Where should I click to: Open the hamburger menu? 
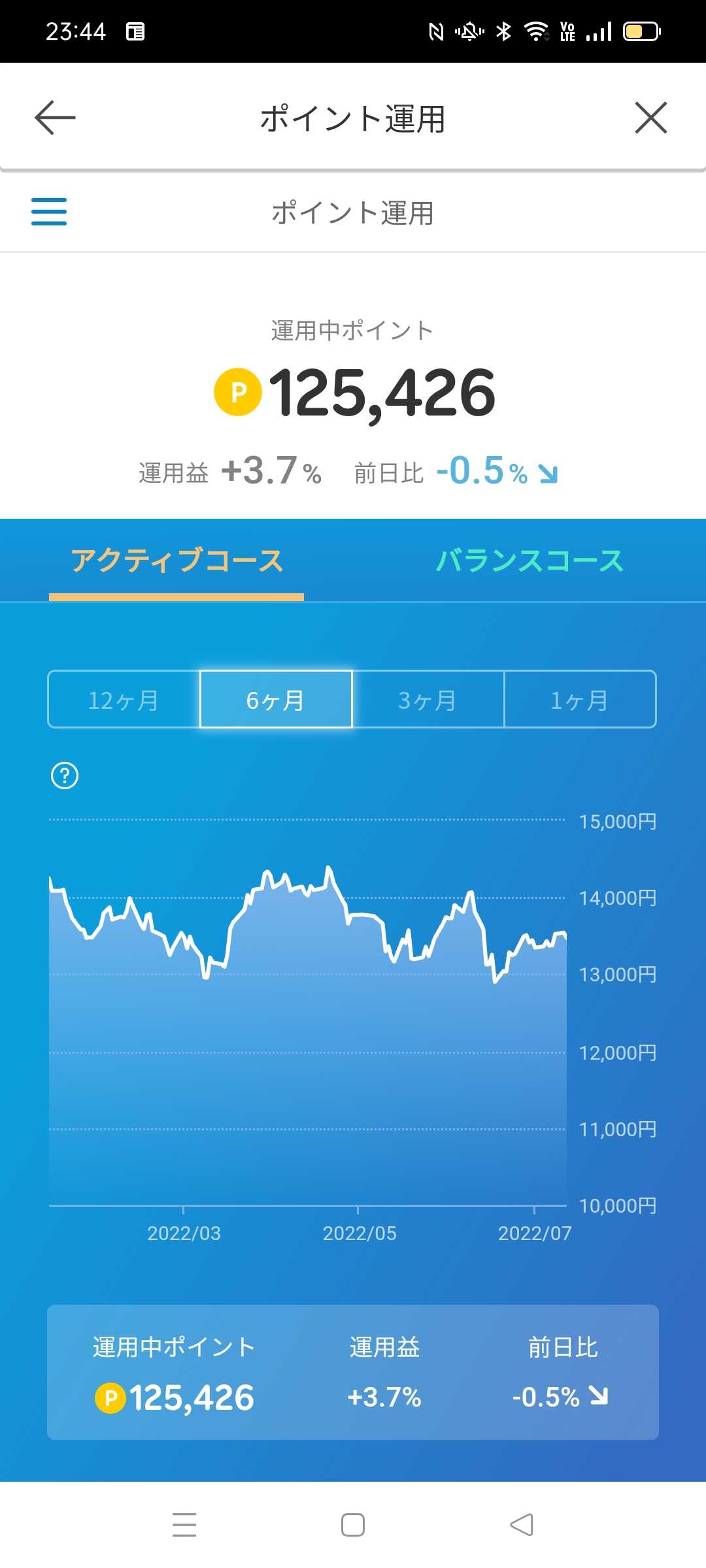[x=49, y=212]
